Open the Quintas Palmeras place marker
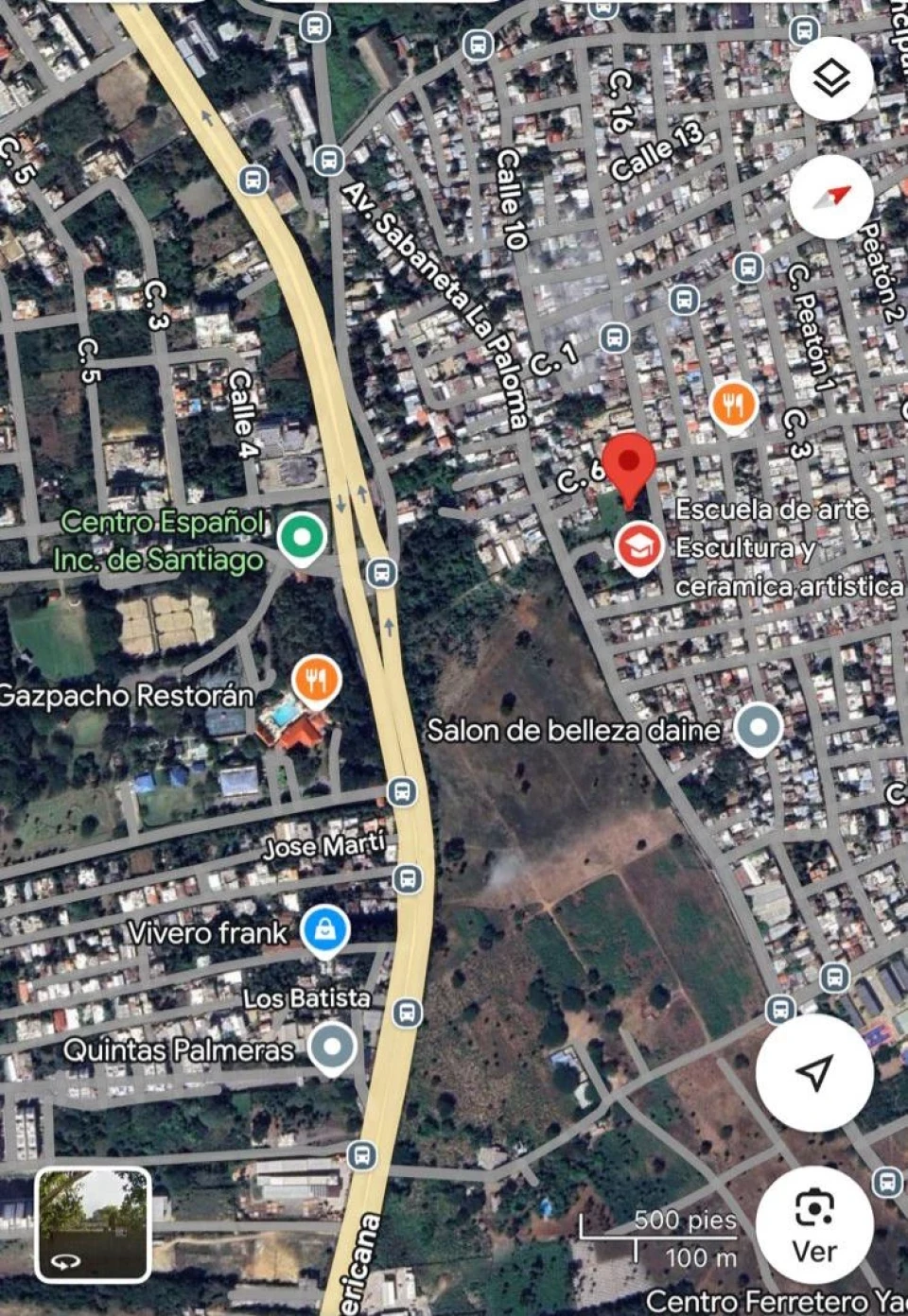The image size is (908, 1316). [x=332, y=1048]
